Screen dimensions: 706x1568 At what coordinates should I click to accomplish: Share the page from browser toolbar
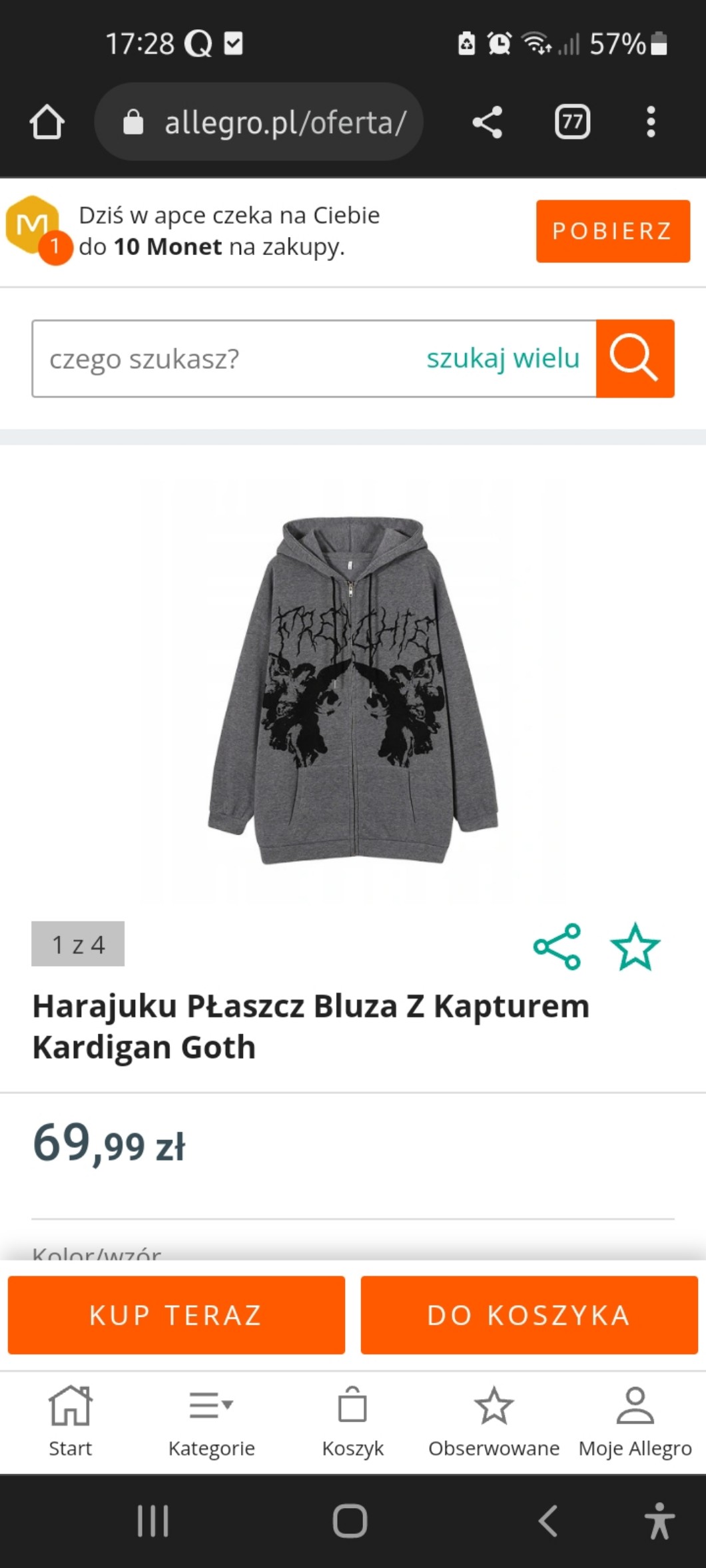[x=487, y=123]
